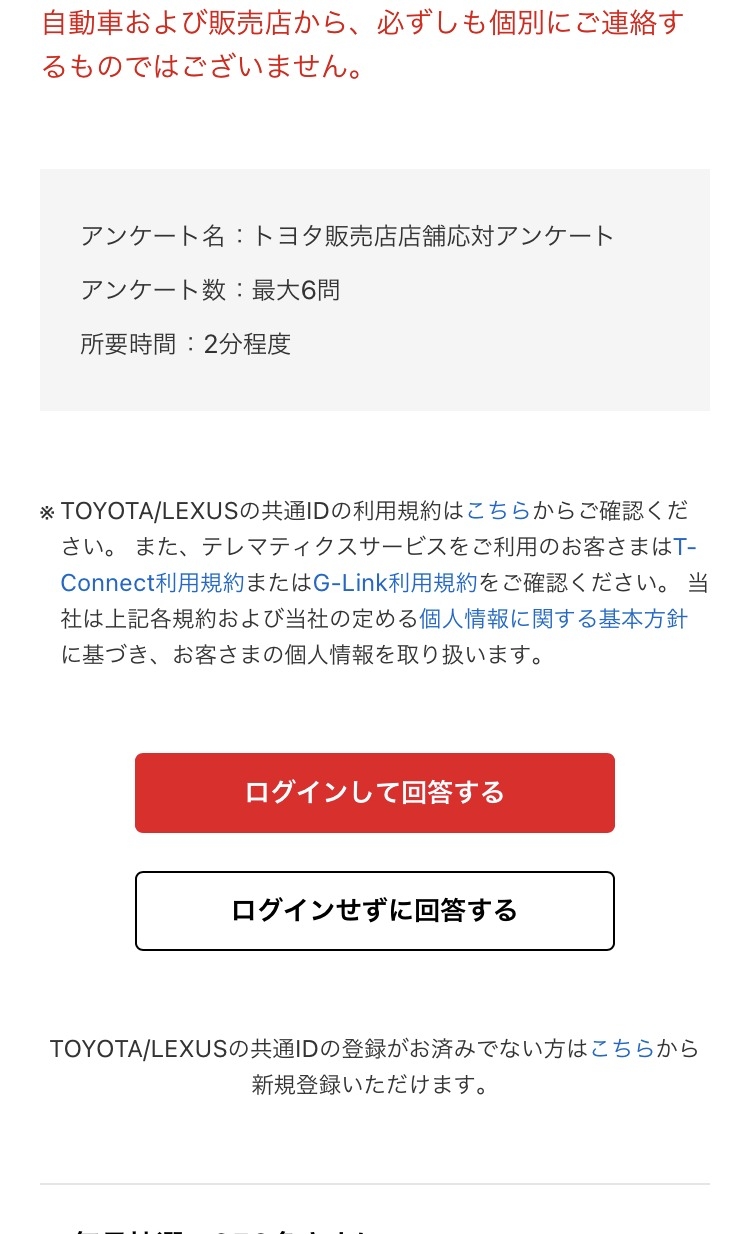
Task: Tap ログインして回答する button
Action: [375, 793]
